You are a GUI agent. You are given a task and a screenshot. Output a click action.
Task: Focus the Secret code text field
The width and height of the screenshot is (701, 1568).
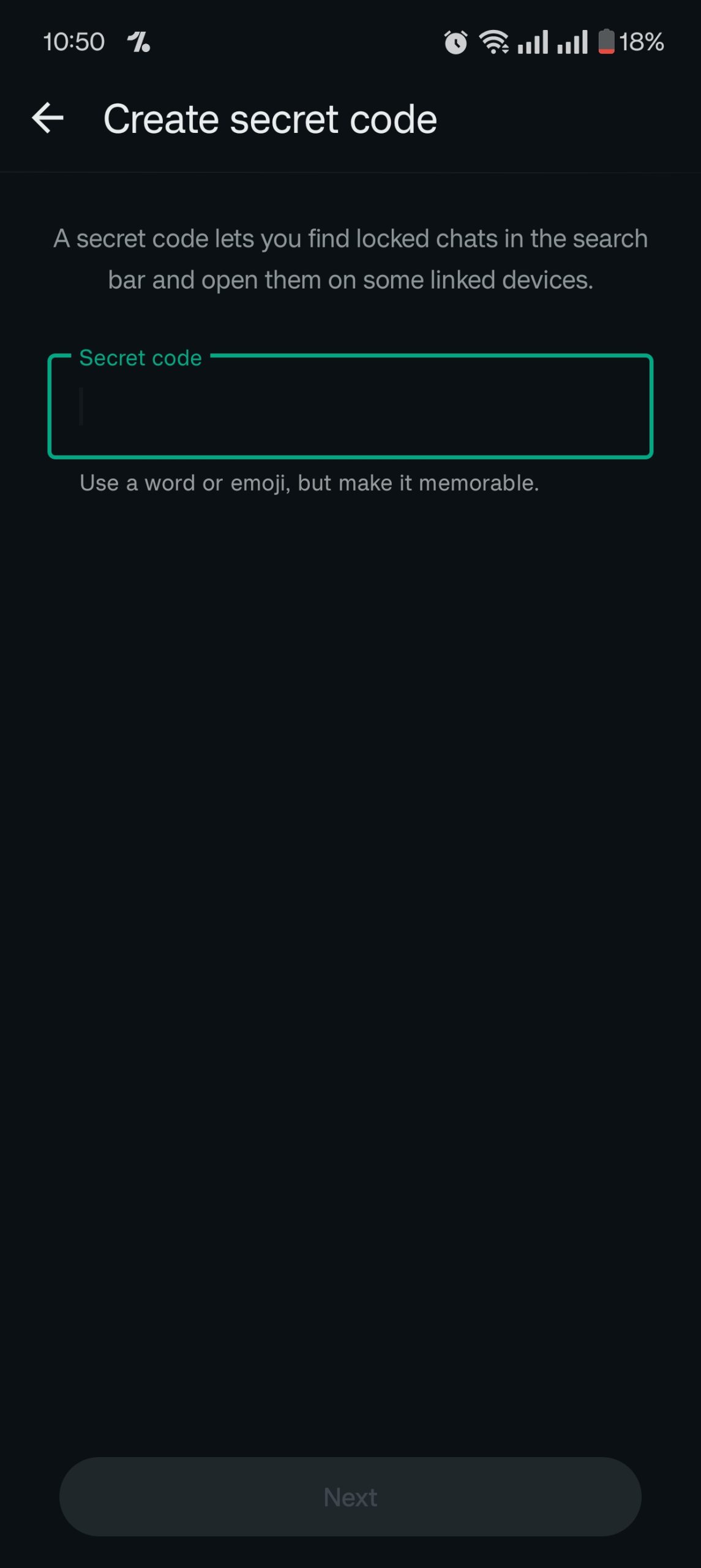click(x=350, y=407)
